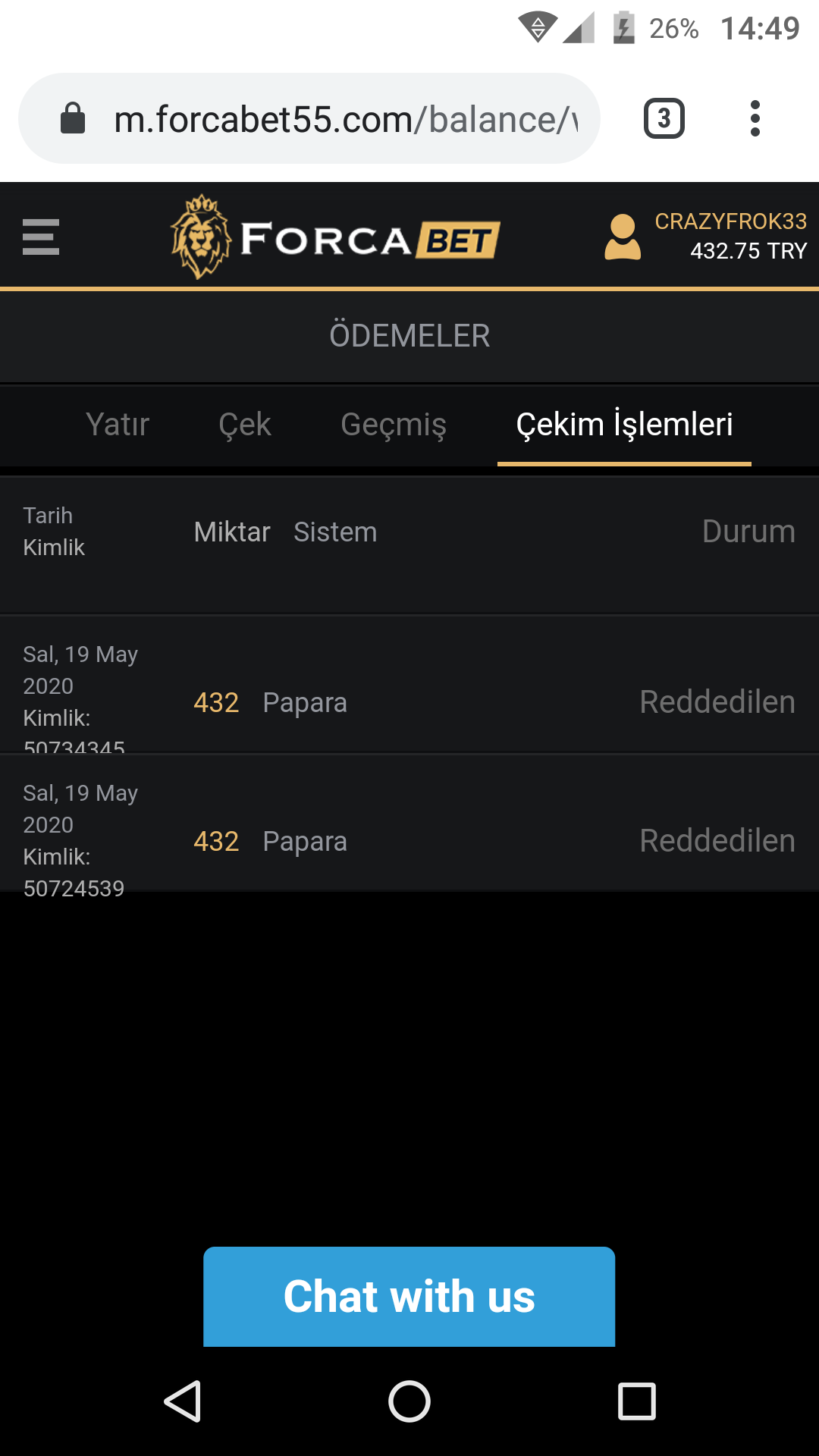Select the Çekim İşlemleri tab
819x1456 pixels.
pyautogui.click(x=624, y=425)
